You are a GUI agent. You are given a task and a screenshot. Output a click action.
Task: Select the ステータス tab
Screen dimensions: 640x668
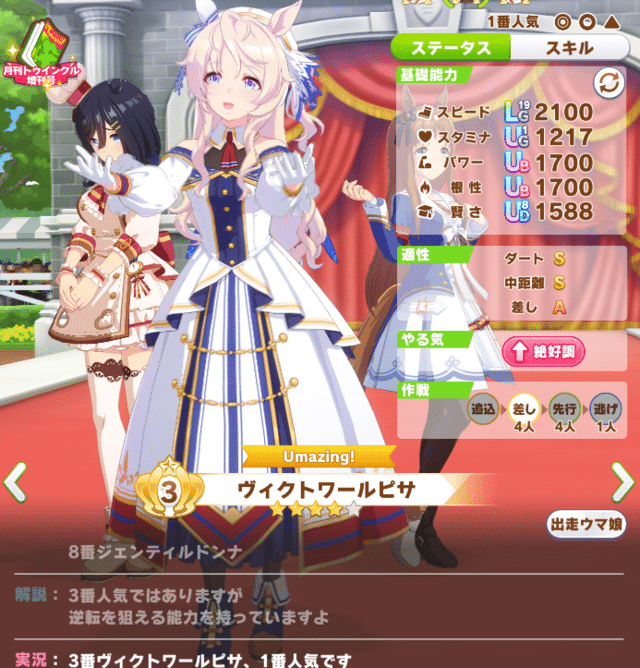point(450,48)
